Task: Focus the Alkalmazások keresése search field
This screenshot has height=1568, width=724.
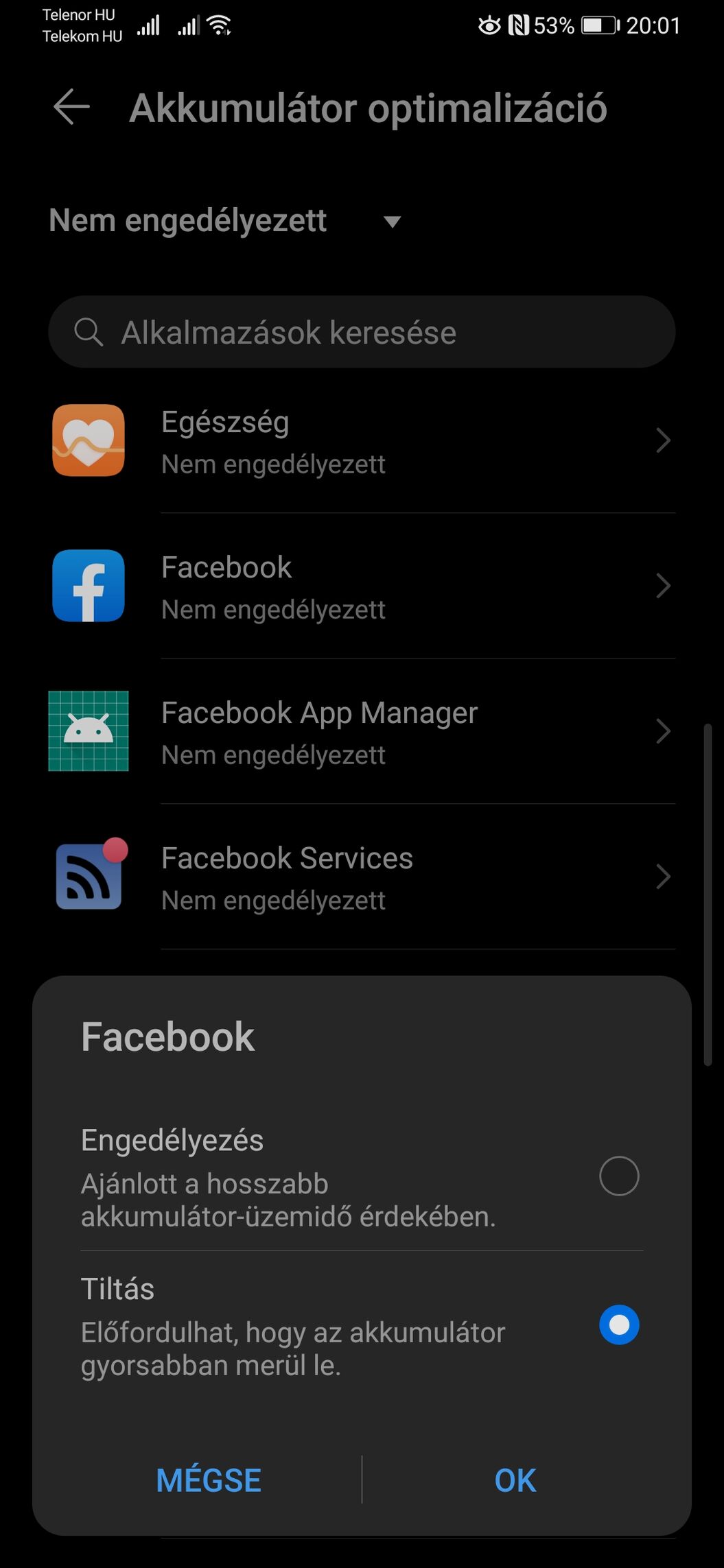Action: point(362,332)
